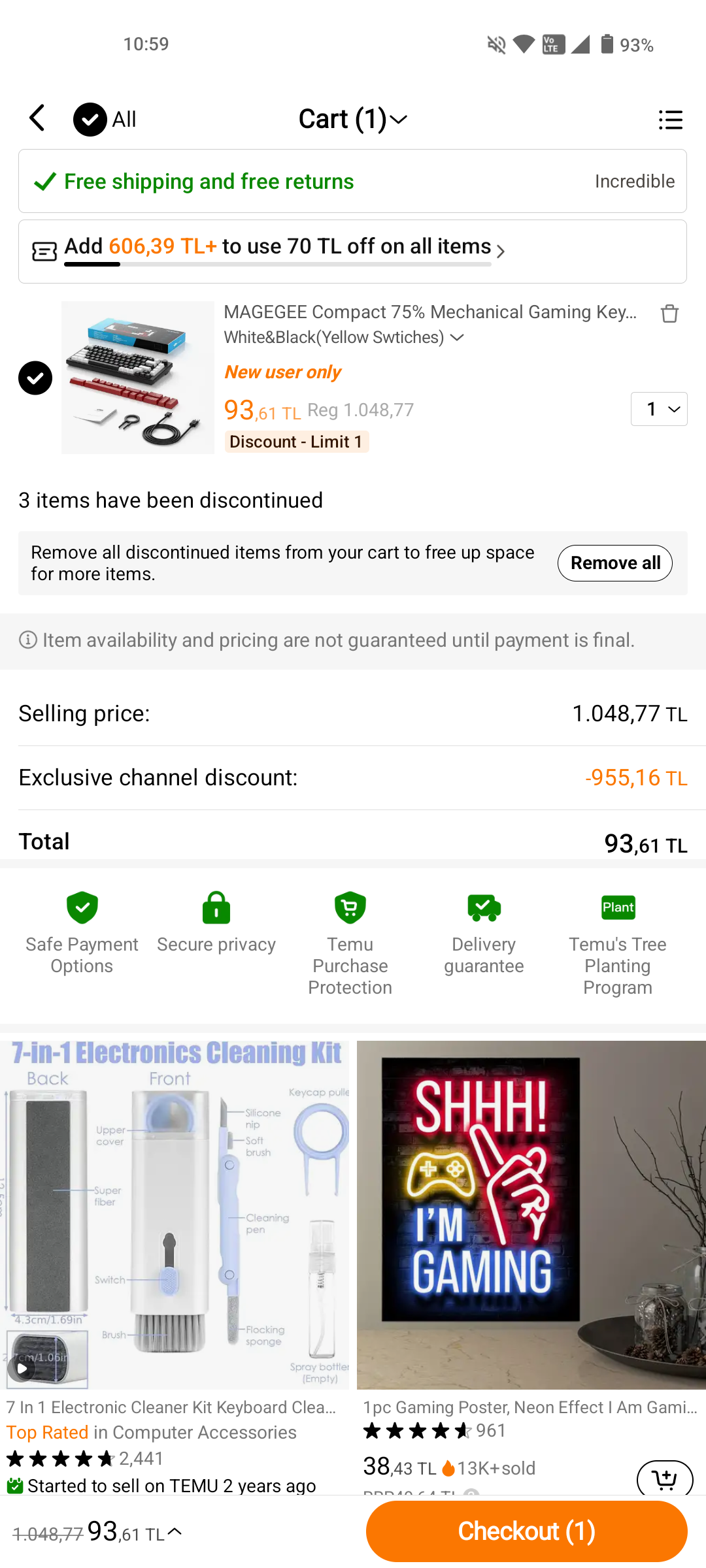This screenshot has width=706, height=1568.
Task: Delete MAGEGEE keyboard from cart
Action: (x=669, y=314)
